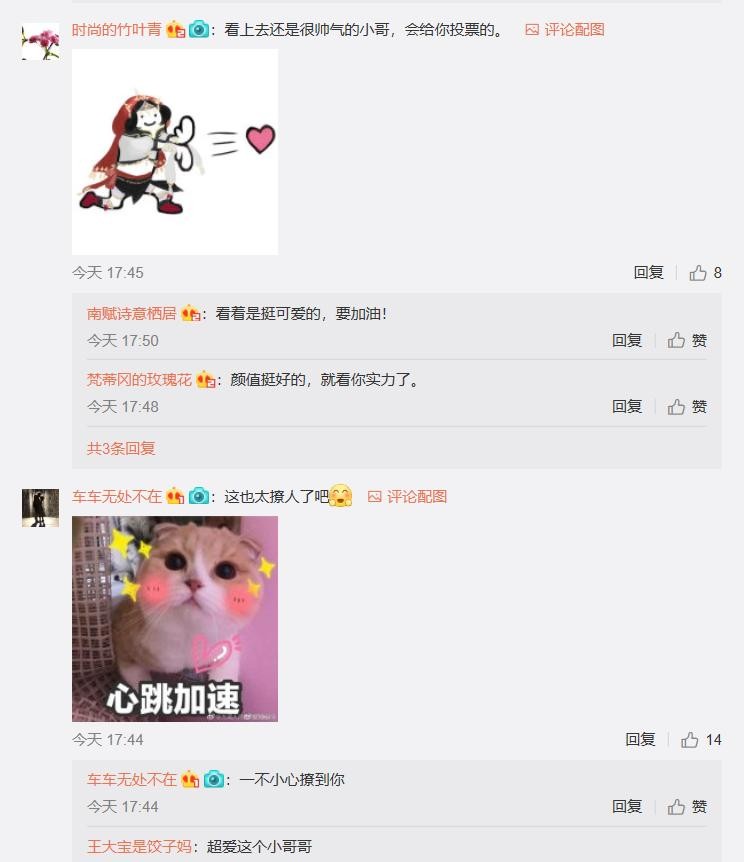Expand 共3条回复 replies
The height and width of the screenshot is (862, 744).
[x=121, y=449]
